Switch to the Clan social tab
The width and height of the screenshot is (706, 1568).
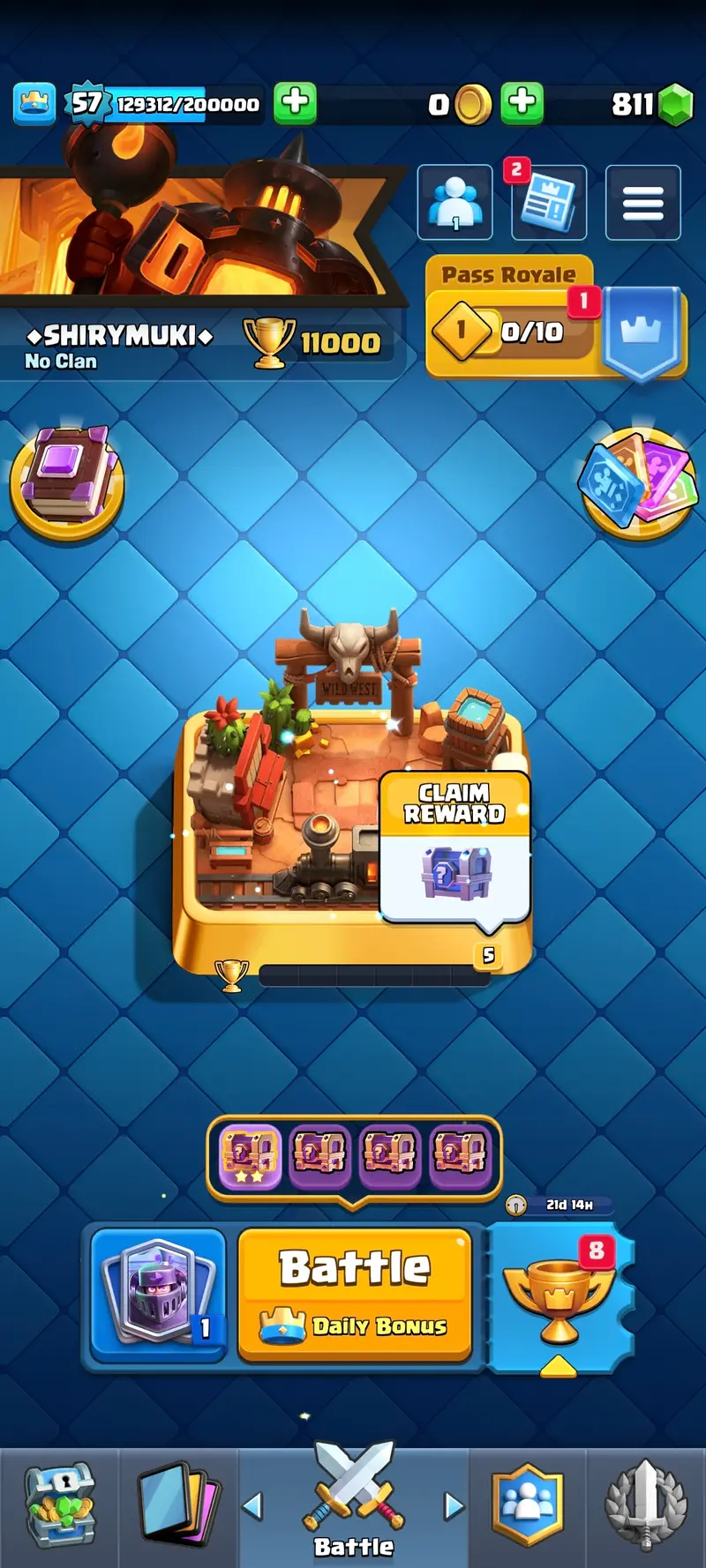click(527, 1506)
